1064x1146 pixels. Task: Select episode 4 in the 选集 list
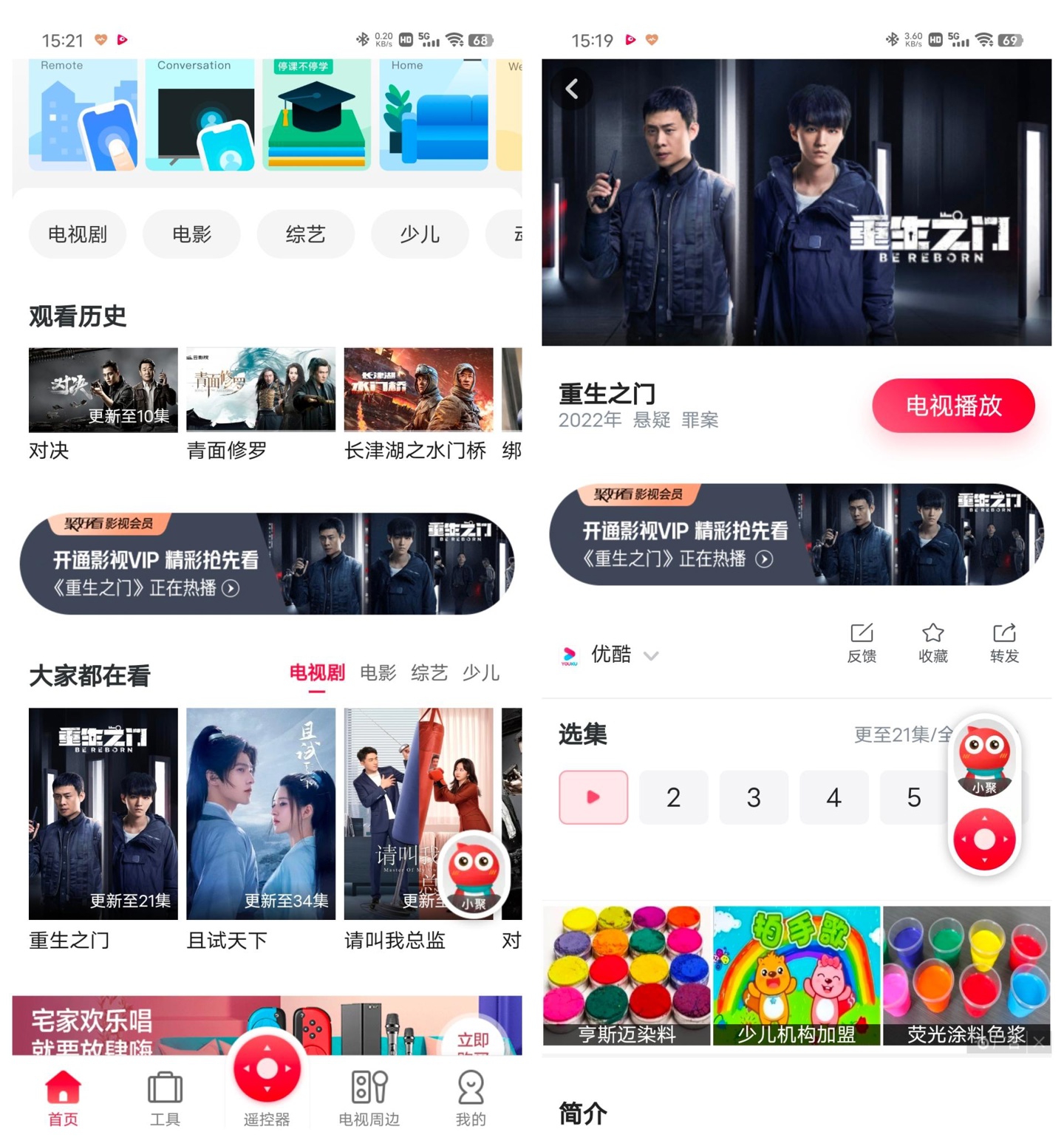click(833, 797)
